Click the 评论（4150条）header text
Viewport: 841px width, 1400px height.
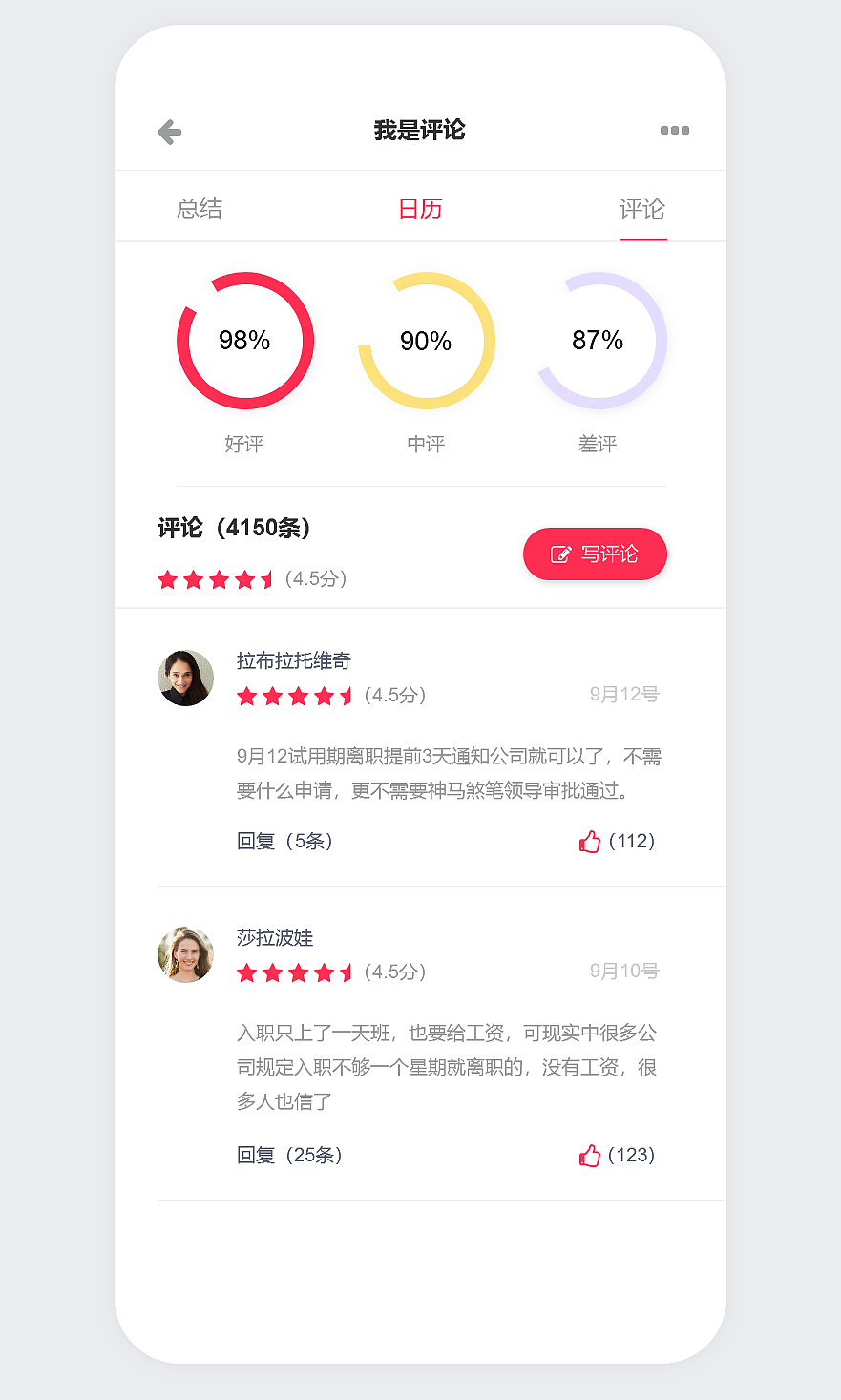(231, 527)
